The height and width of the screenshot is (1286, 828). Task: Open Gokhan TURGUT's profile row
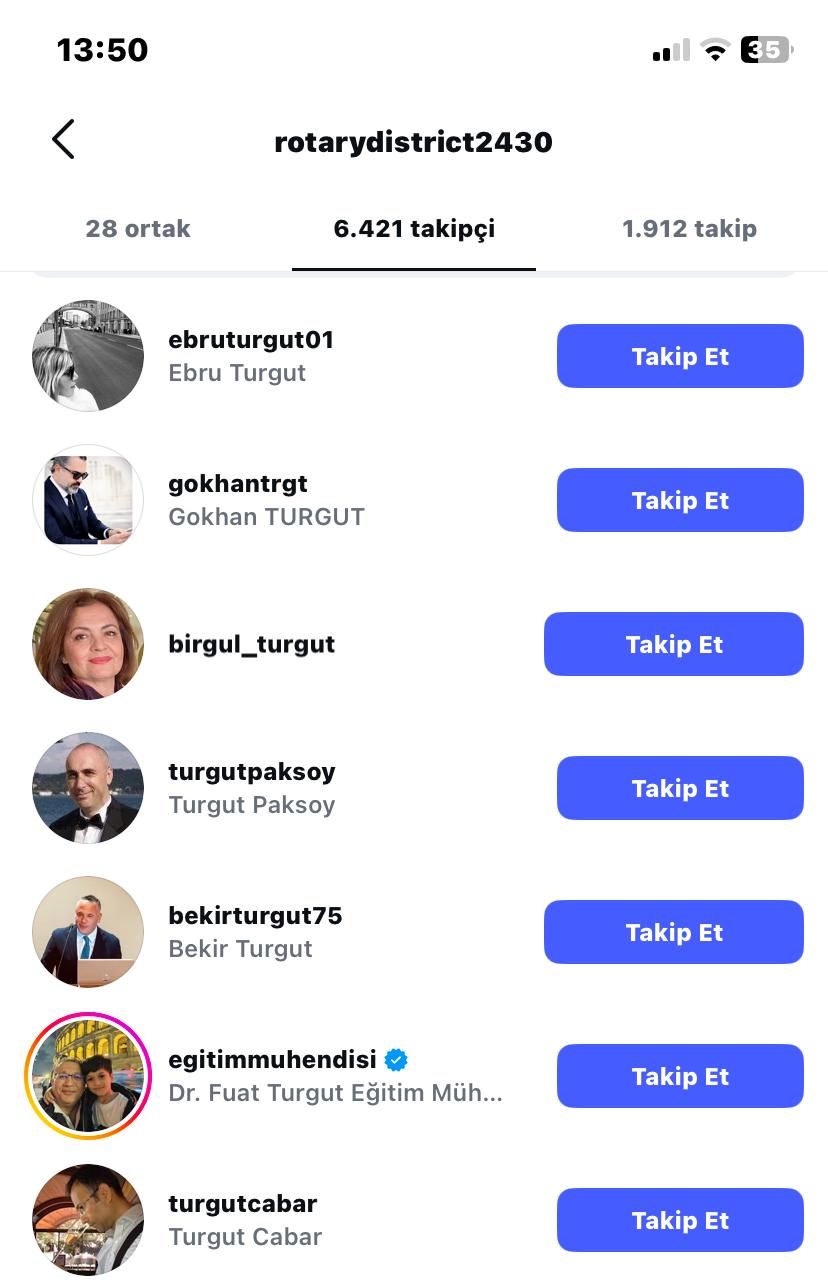coord(266,500)
